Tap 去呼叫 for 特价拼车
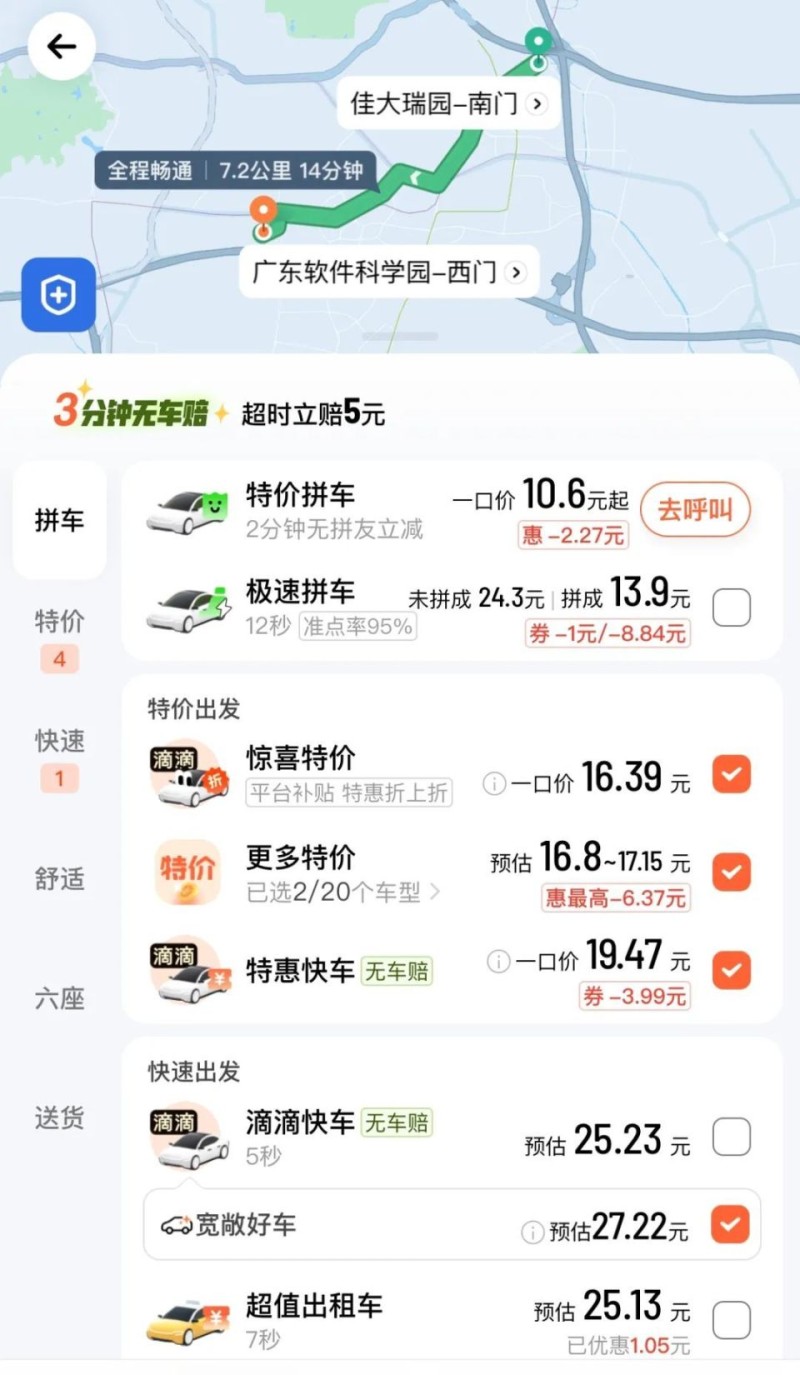Image resolution: width=800 pixels, height=1375 pixels. pos(695,510)
